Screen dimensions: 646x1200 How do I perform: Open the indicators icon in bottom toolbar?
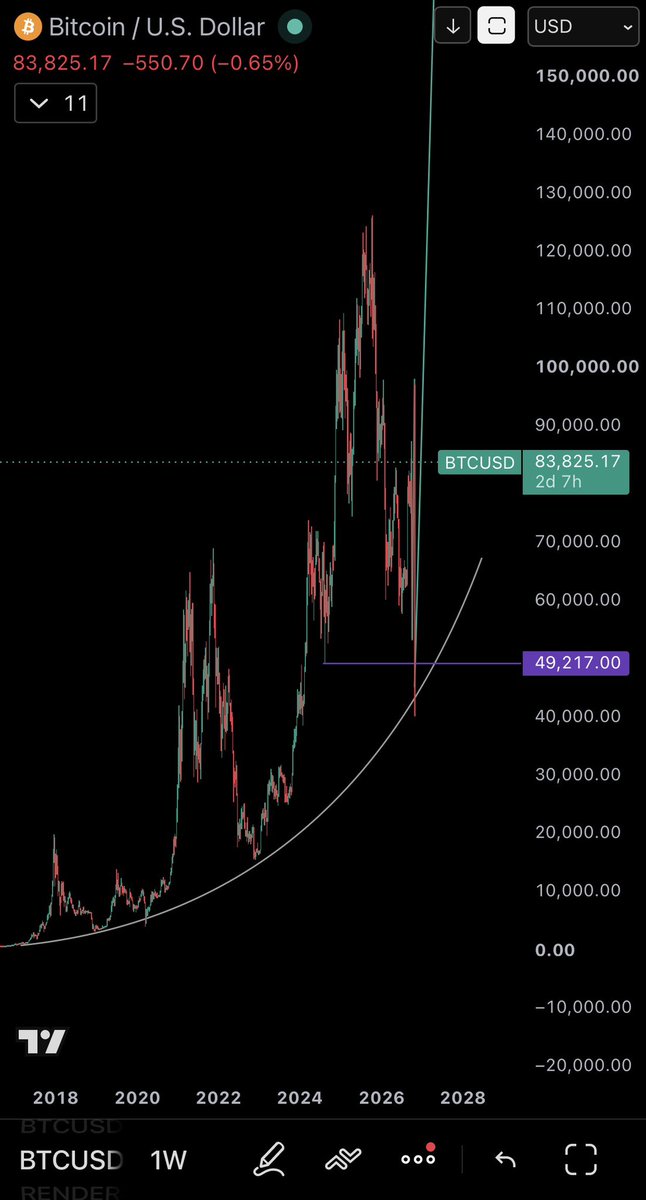(x=343, y=1159)
